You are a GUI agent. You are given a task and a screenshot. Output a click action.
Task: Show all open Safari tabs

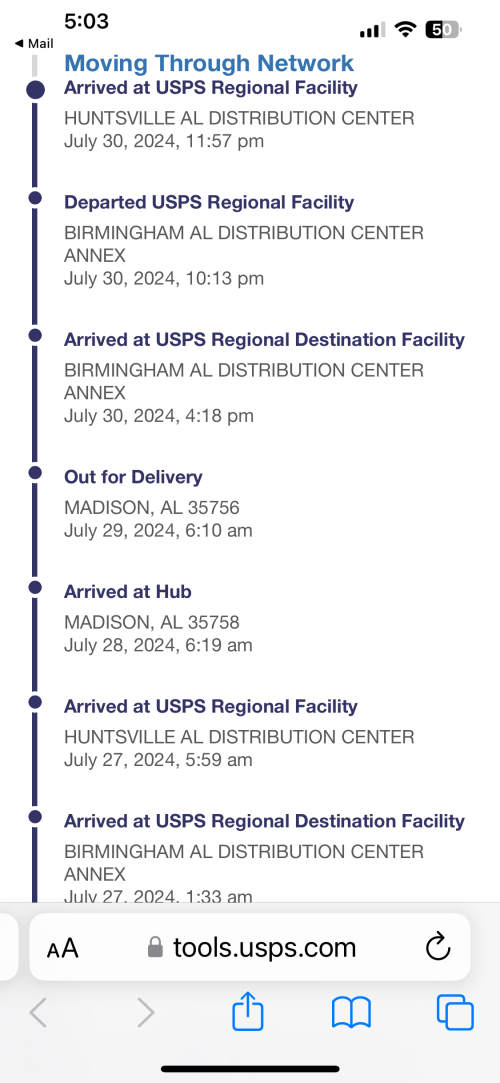pyautogui.click(x=455, y=1013)
